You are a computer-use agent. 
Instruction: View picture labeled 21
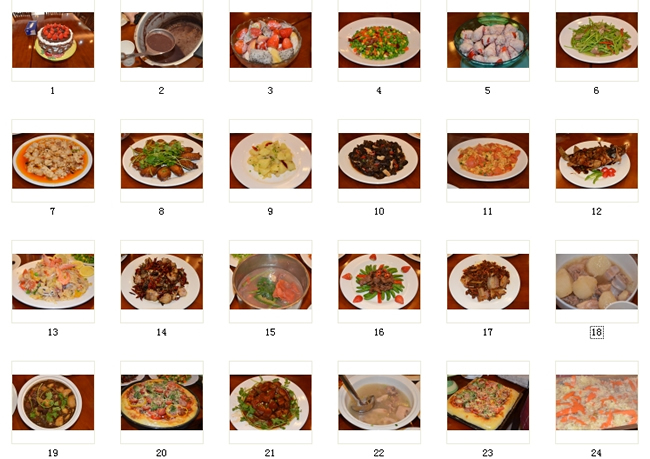270,402
